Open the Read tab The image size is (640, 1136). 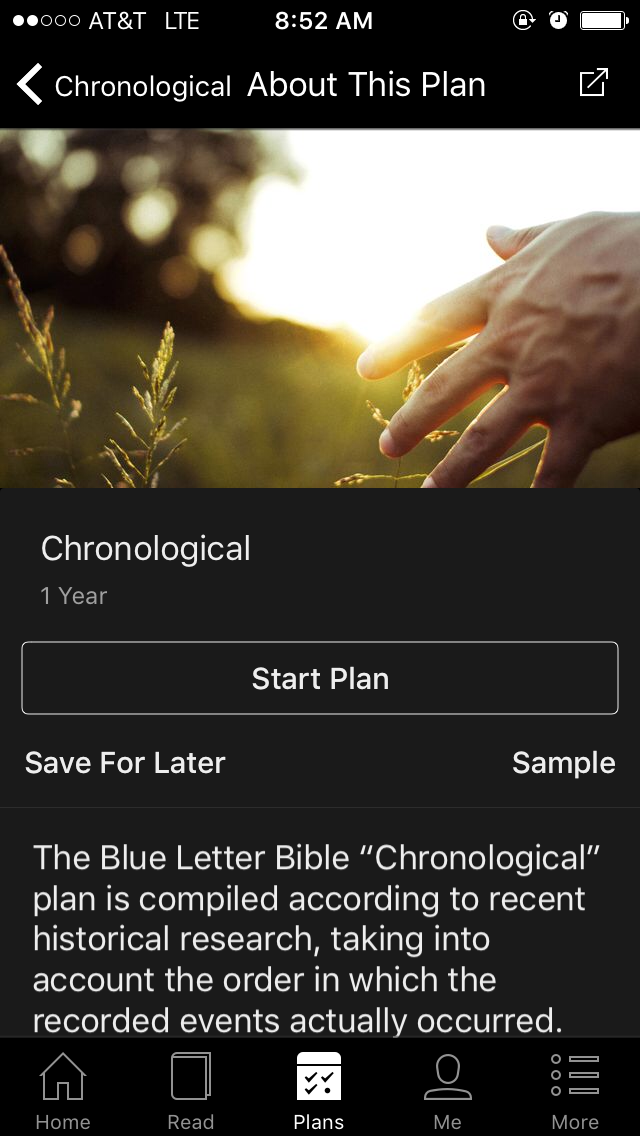click(191, 1090)
